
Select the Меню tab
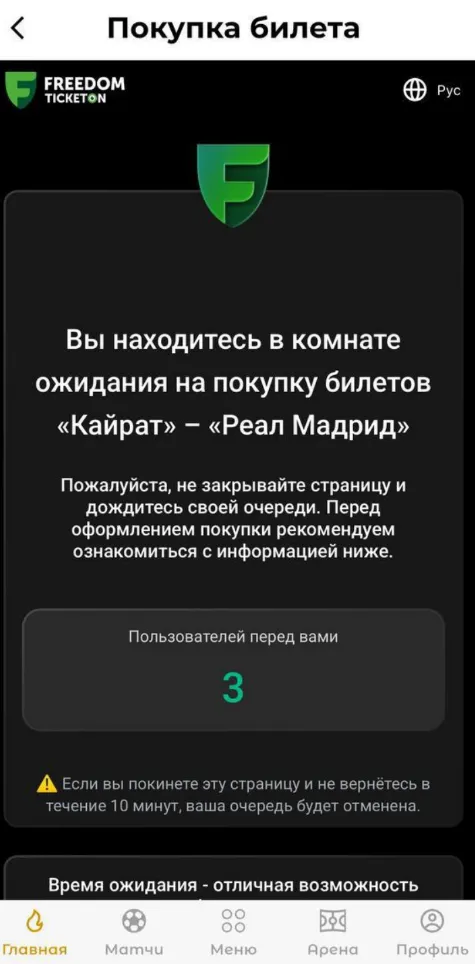click(234, 933)
